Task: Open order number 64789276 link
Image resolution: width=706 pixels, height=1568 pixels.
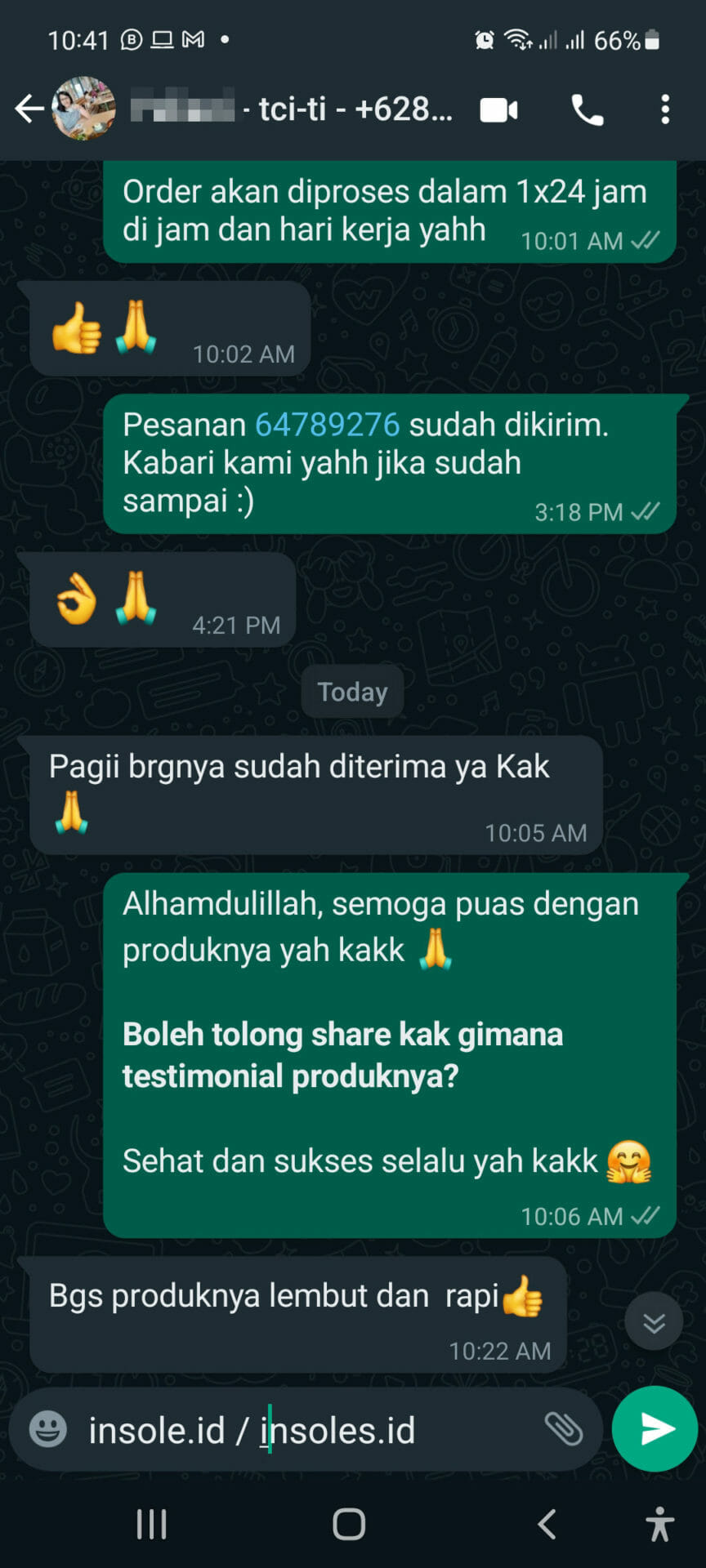Action: [327, 425]
